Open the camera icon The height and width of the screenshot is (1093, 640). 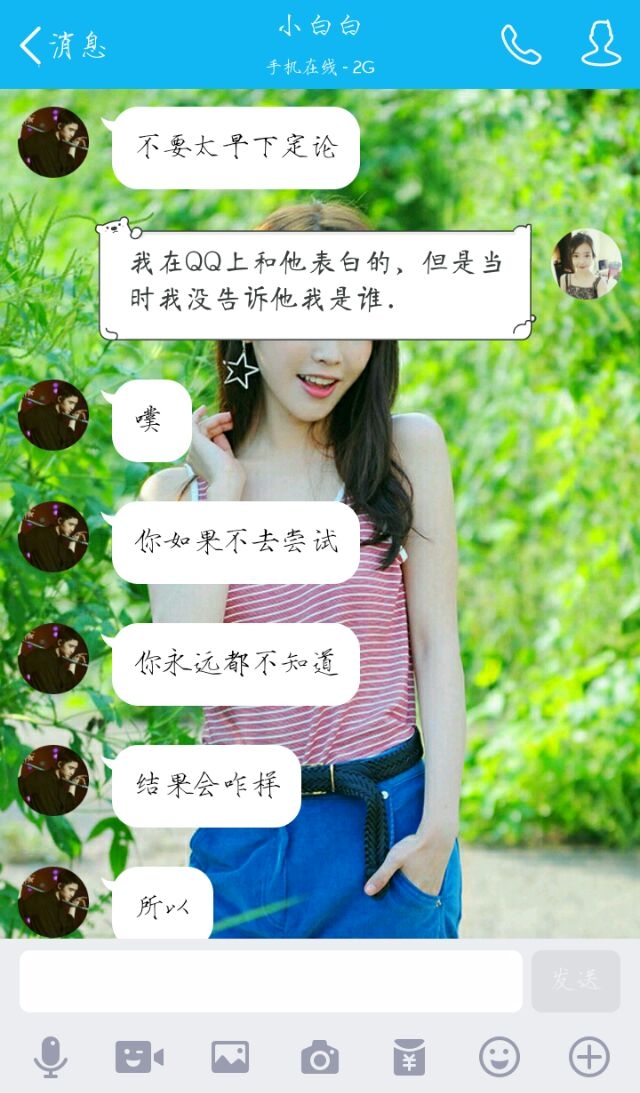(x=320, y=1057)
